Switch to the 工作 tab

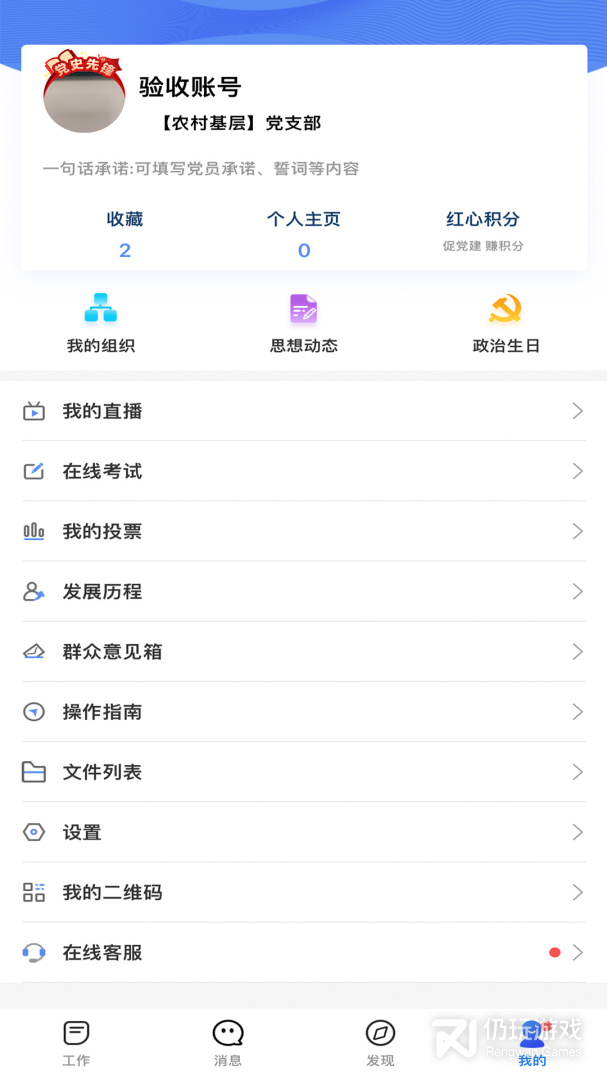[76, 1043]
